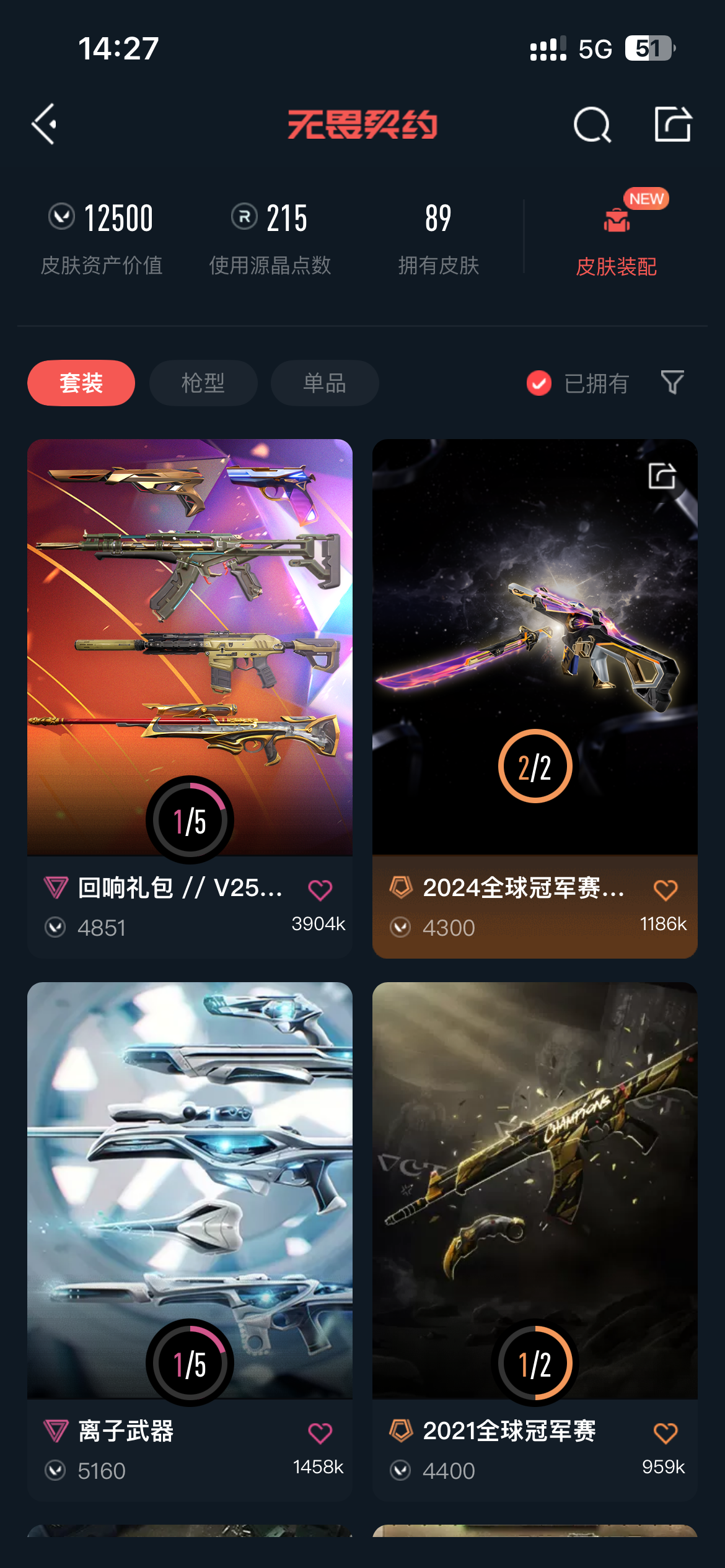This screenshot has height=1568, width=725.
Task: Open the search icon in the header
Action: [x=592, y=125]
